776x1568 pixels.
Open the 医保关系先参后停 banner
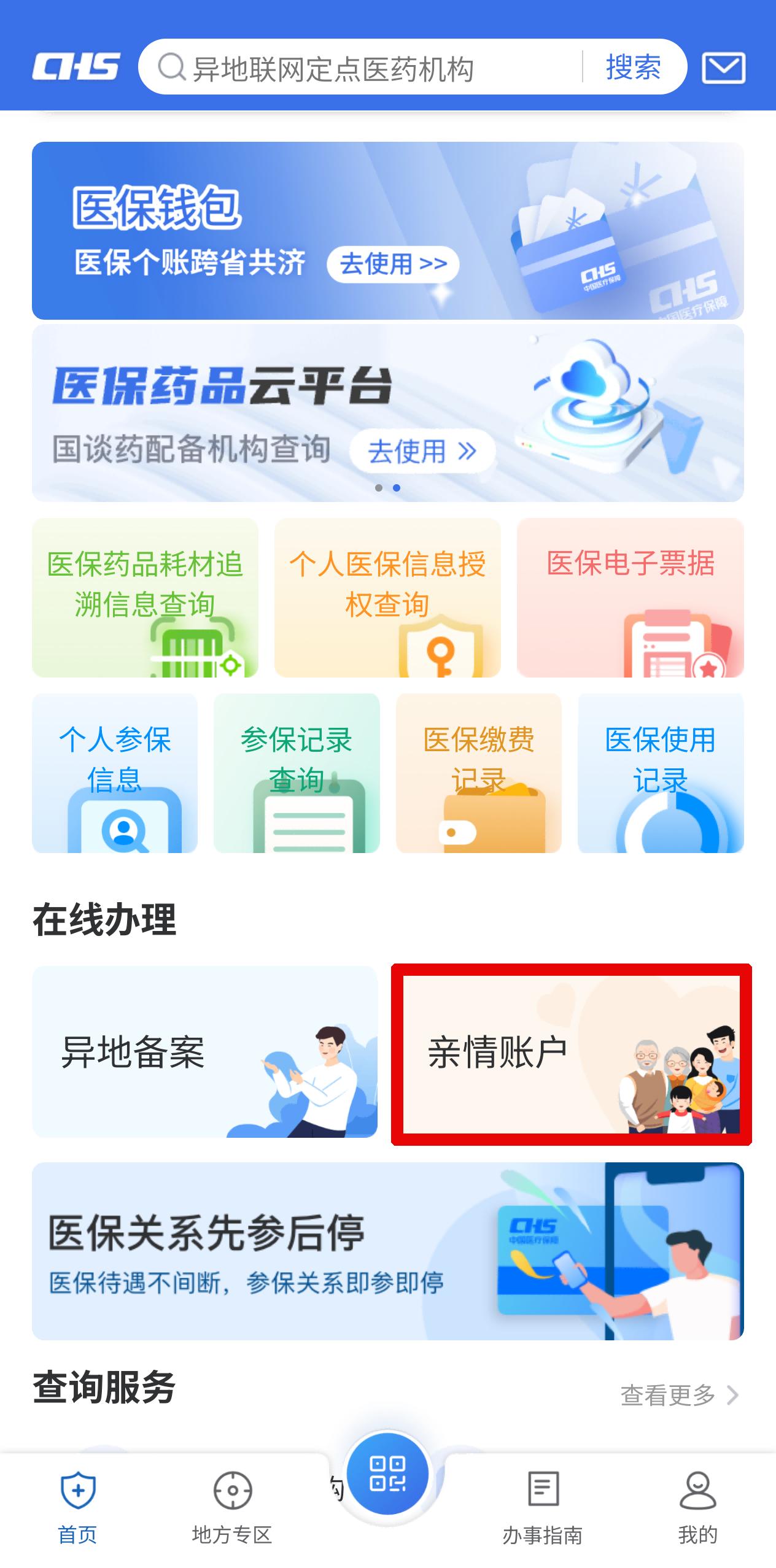387,1251
